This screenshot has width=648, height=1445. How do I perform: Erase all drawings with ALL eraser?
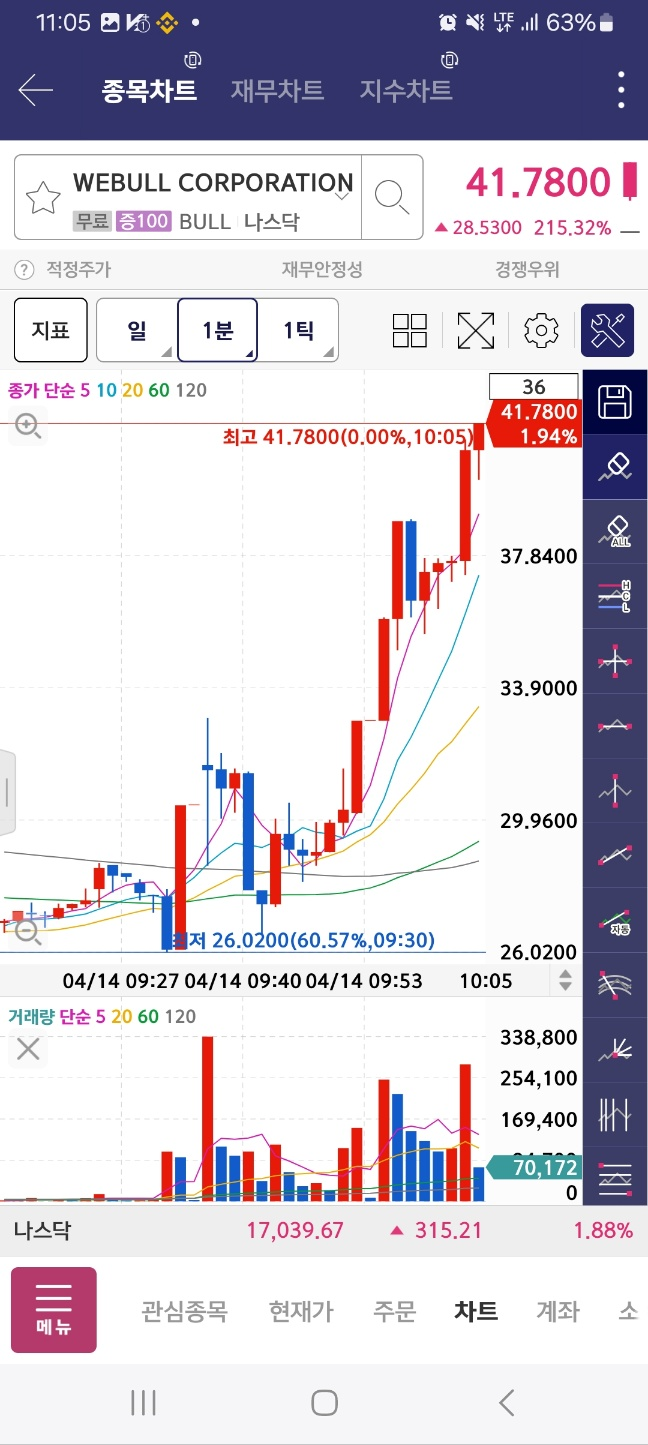point(615,532)
